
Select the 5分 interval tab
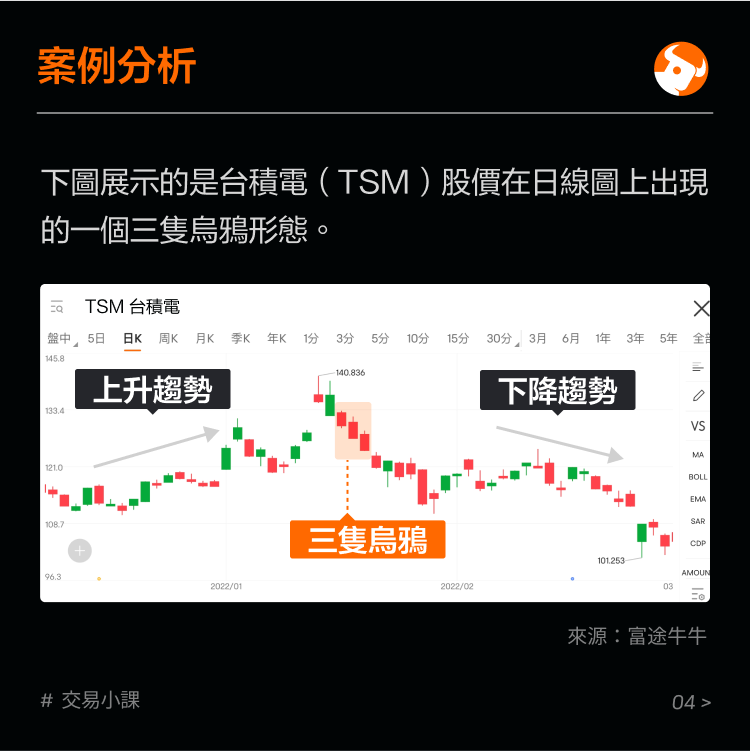[377, 338]
